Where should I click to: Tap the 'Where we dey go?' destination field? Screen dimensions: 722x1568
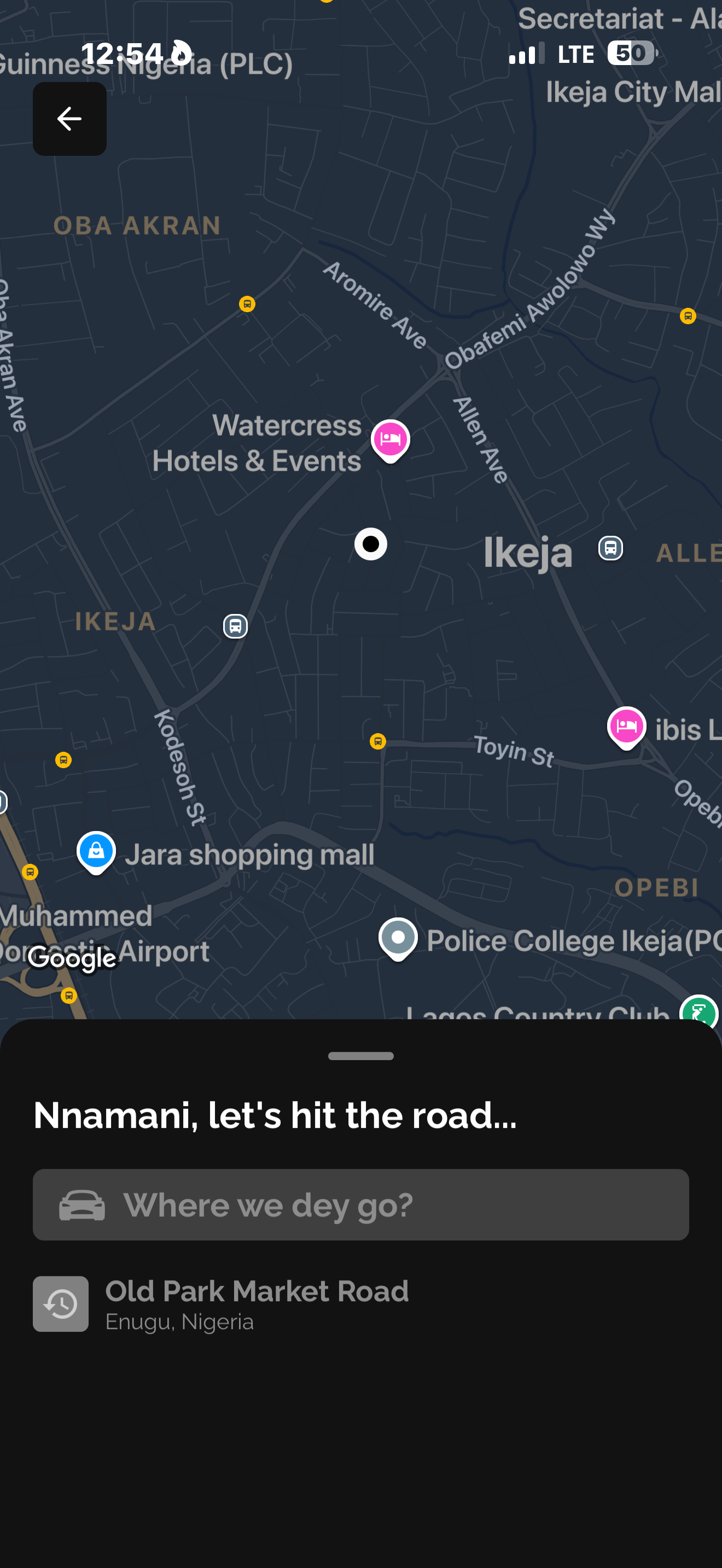pos(360,1204)
